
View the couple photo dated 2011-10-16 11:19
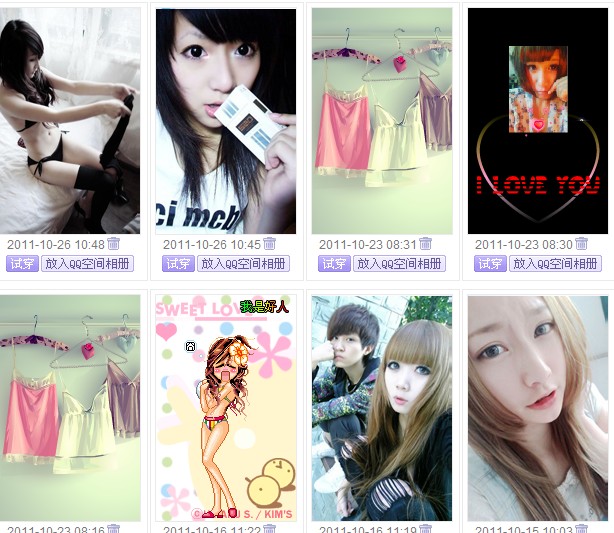(x=381, y=408)
